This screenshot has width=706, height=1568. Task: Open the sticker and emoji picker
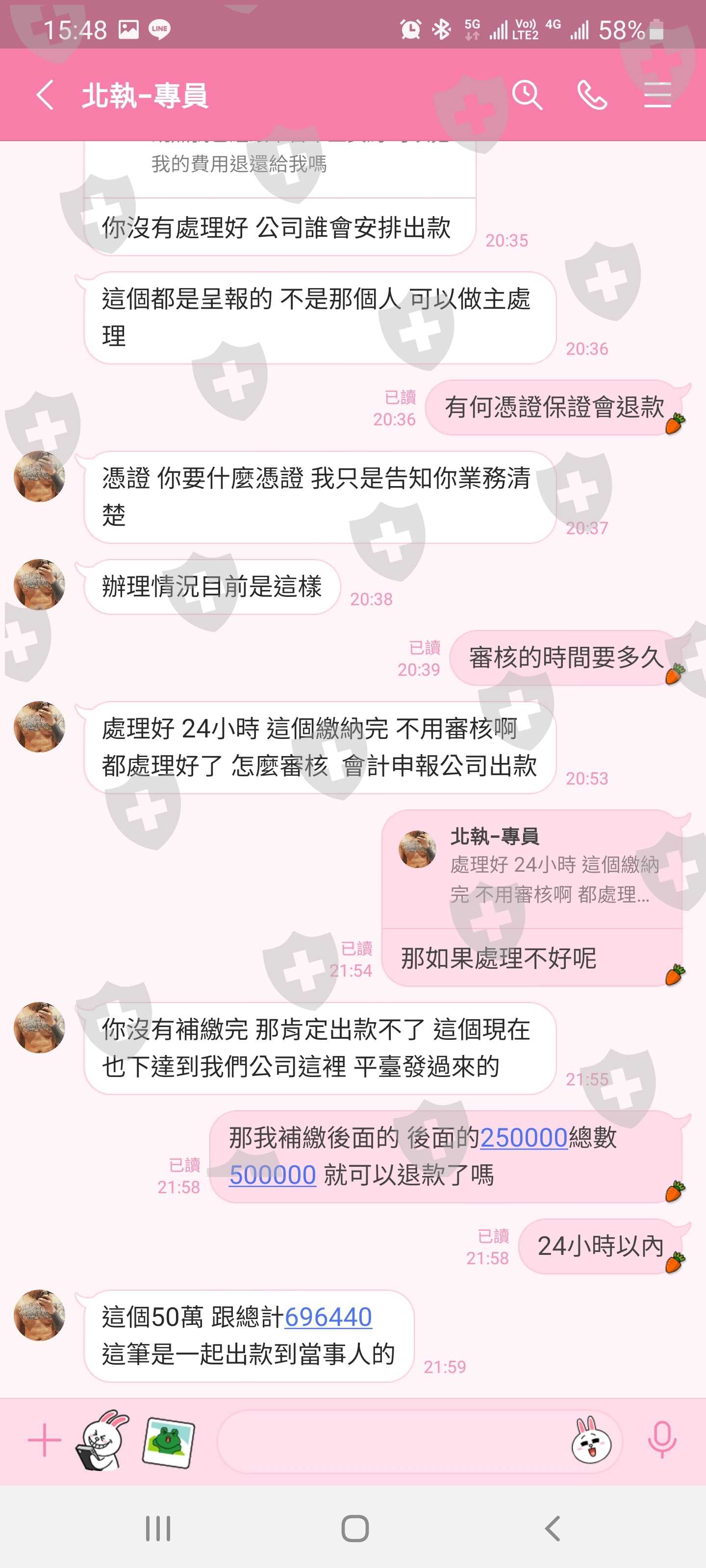coord(591,1442)
